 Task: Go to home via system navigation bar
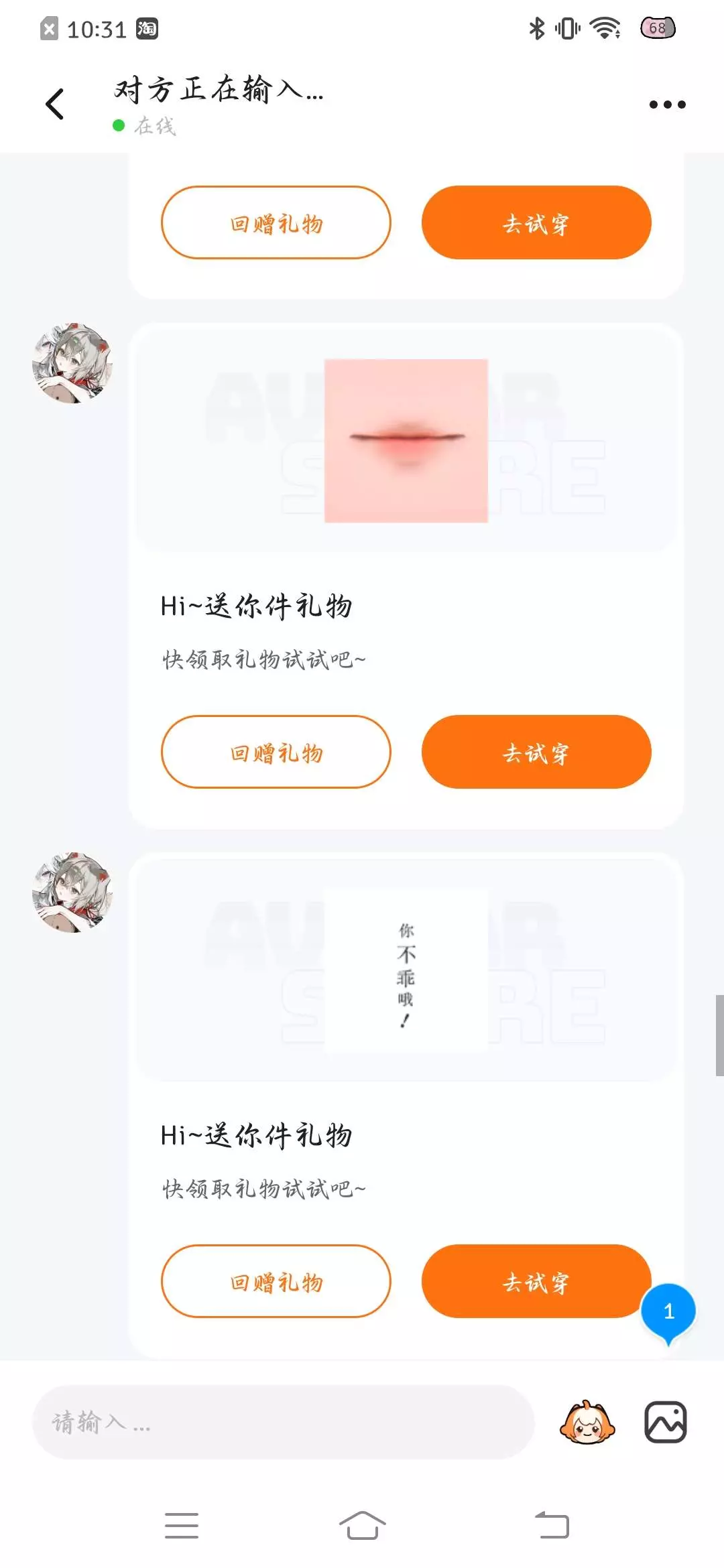(x=362, y=1526)
